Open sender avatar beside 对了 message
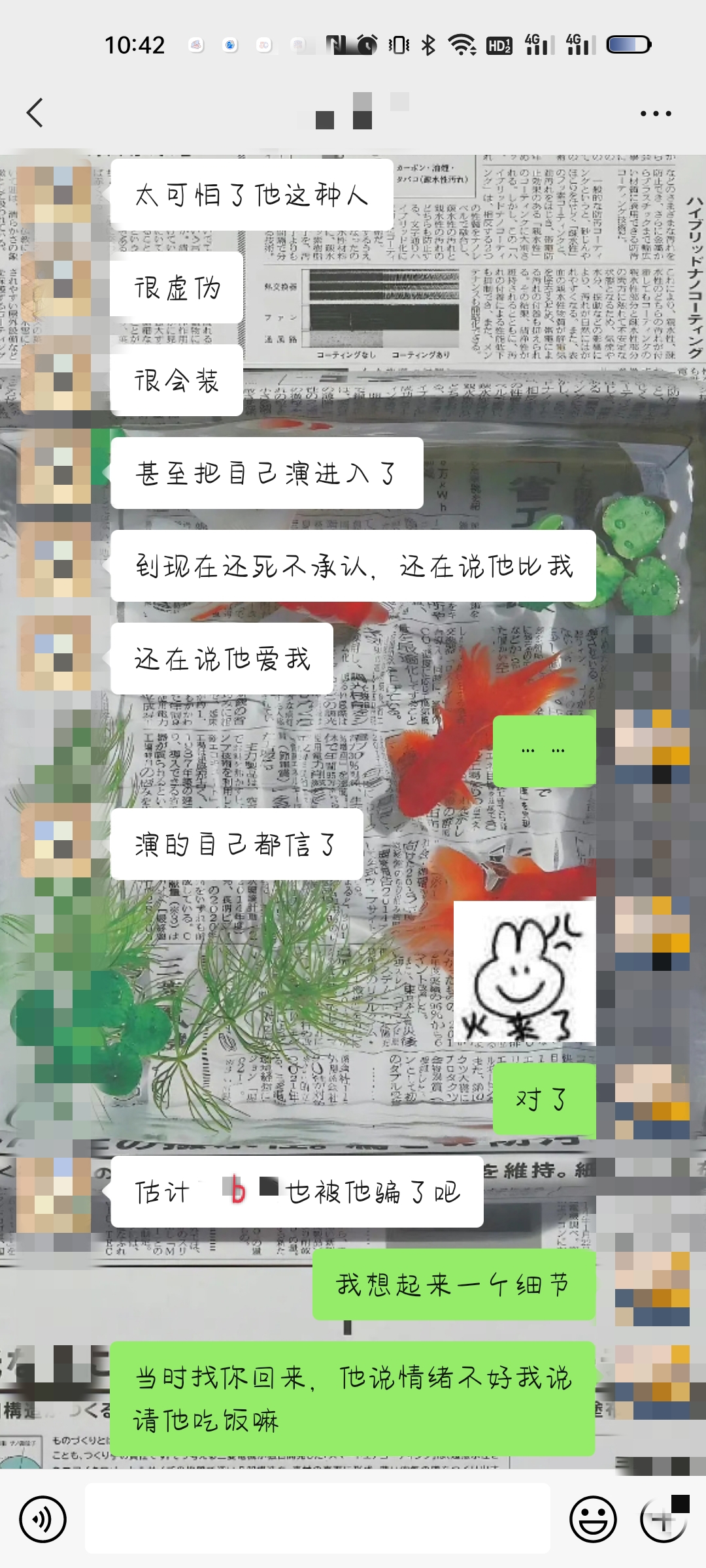The width and height of the screenshot is (706, 1568). (652, 1100)
